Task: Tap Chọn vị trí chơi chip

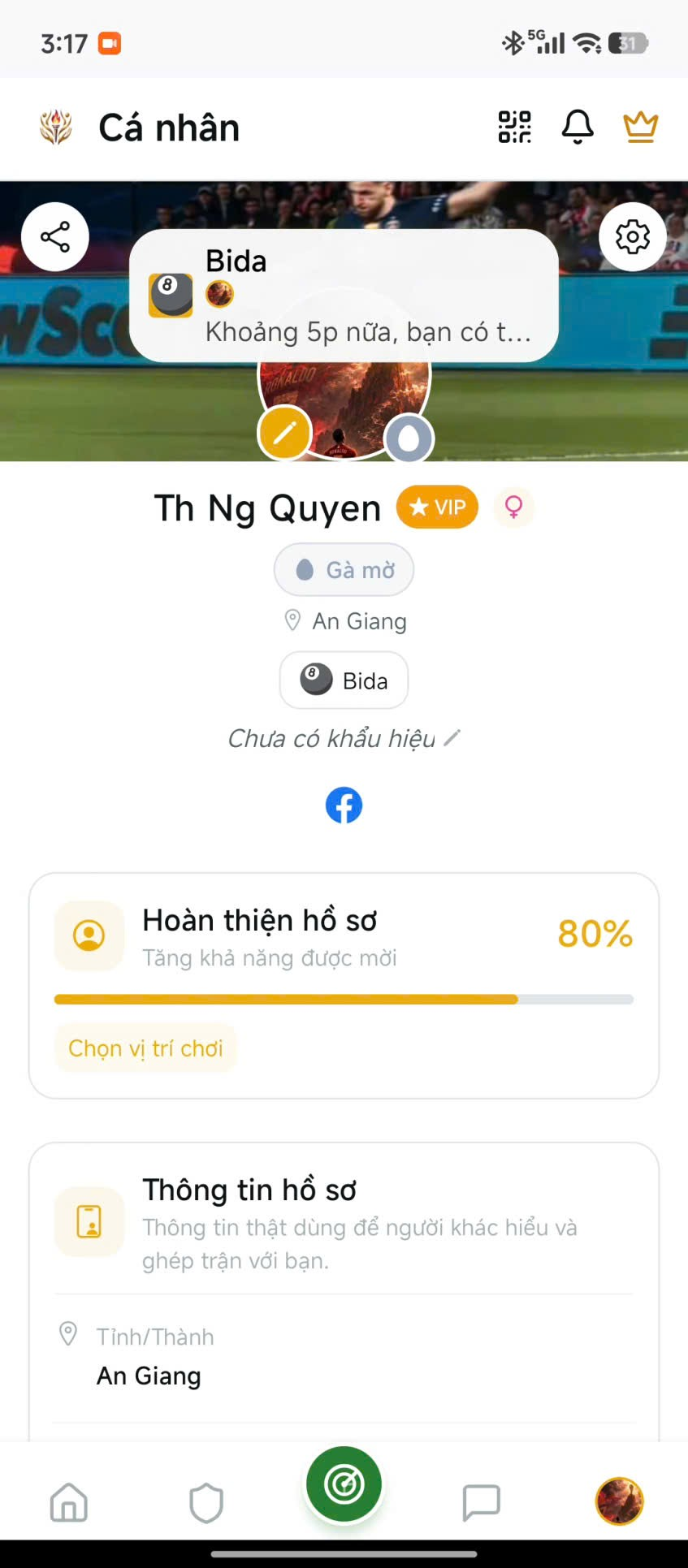Action: 145,1048
